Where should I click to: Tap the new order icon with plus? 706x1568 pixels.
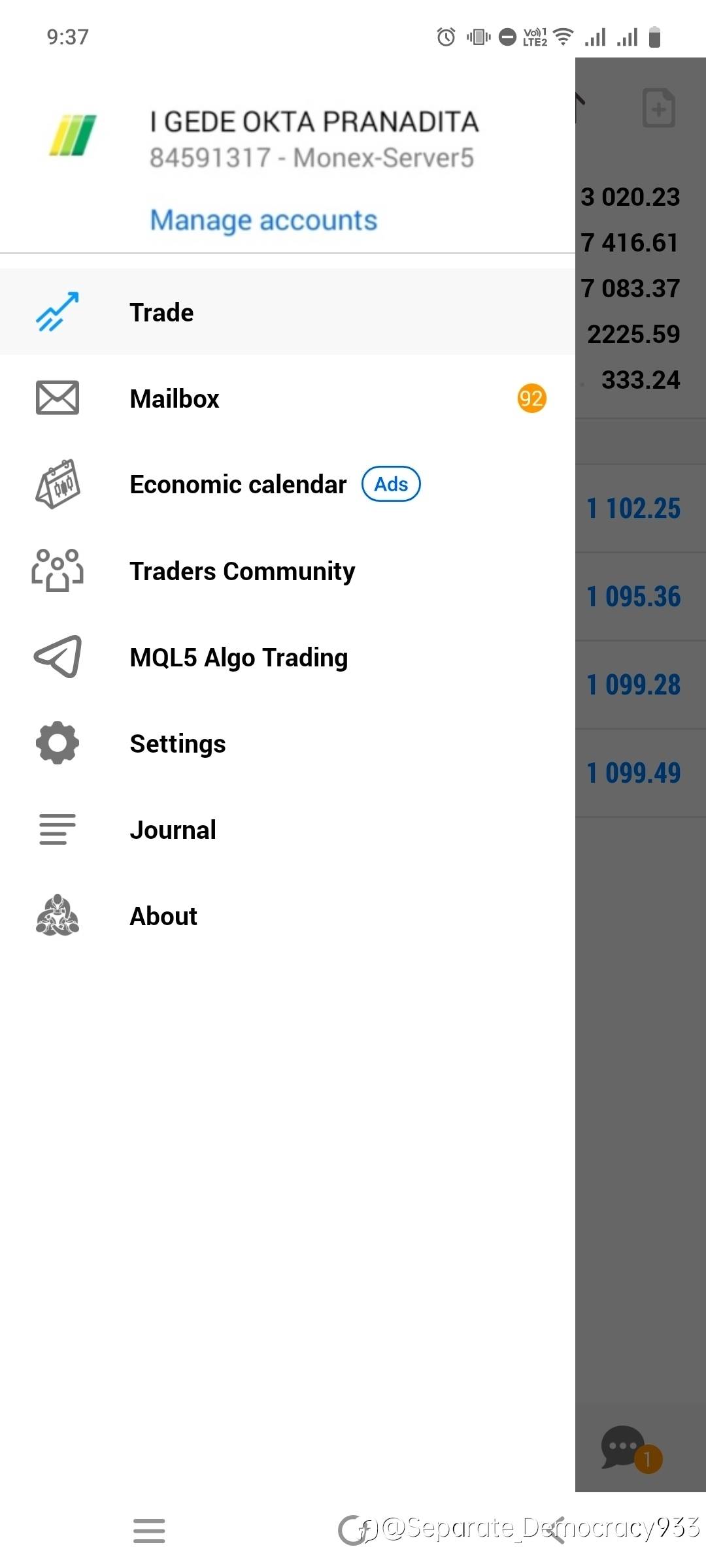659,108
